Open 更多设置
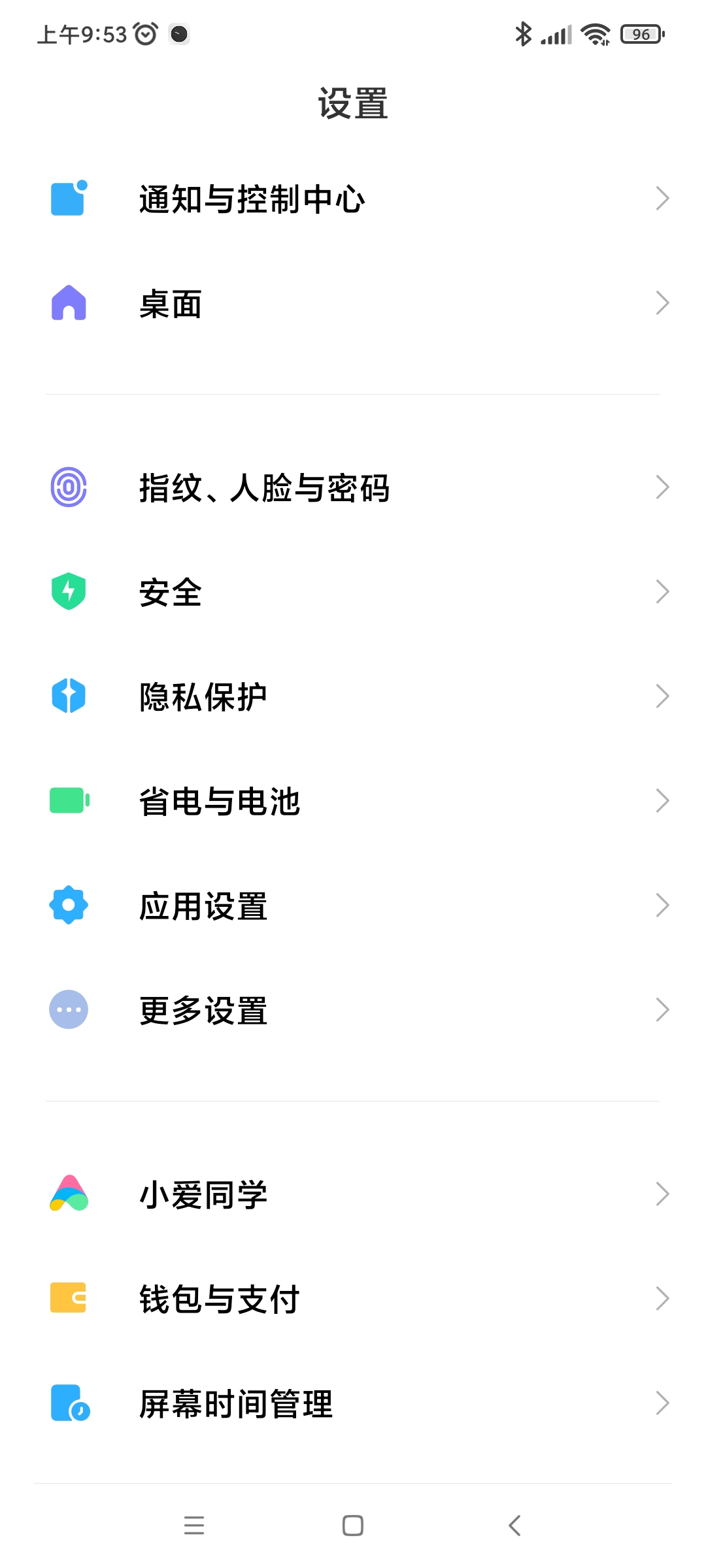Screen dimensions: 706x1568 point(353,1010)
